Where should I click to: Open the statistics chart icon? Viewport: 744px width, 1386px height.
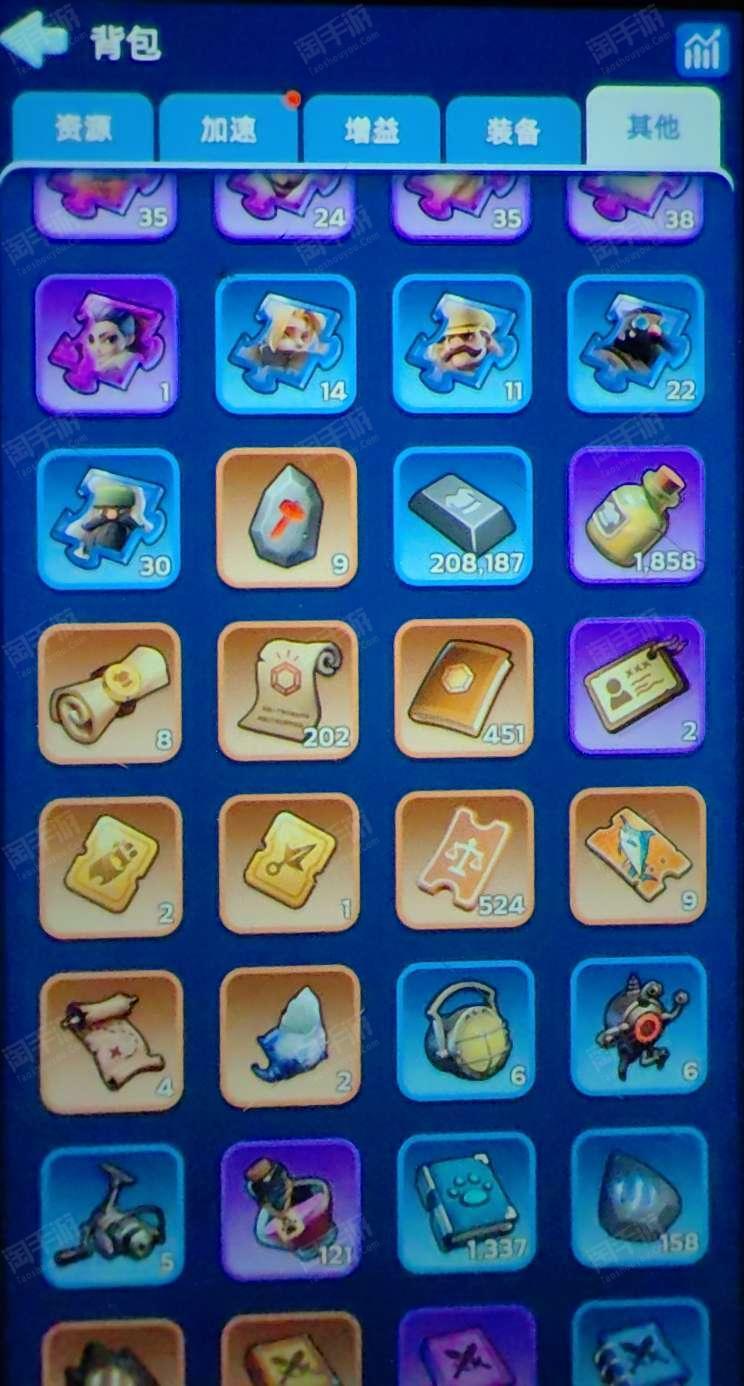click(702, 50)
